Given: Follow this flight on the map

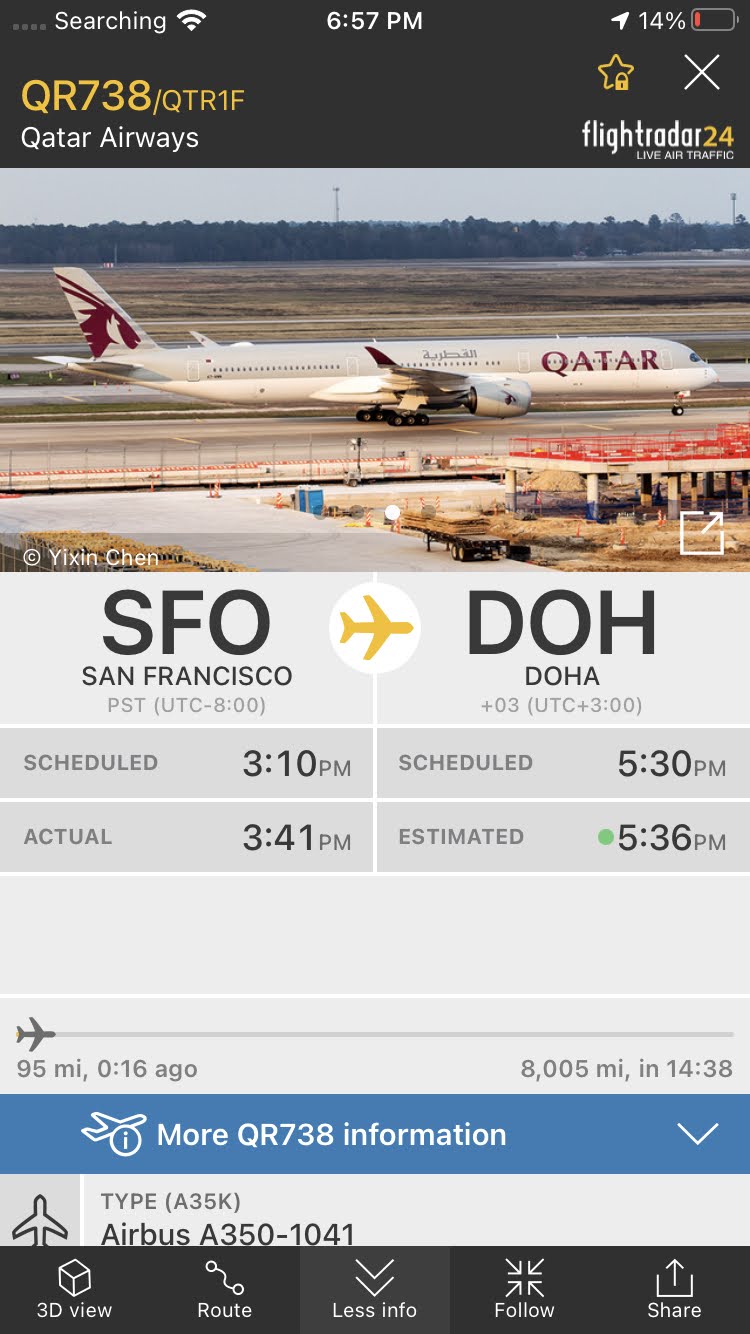Looking at the screenshot, I should click(524, 1290).
